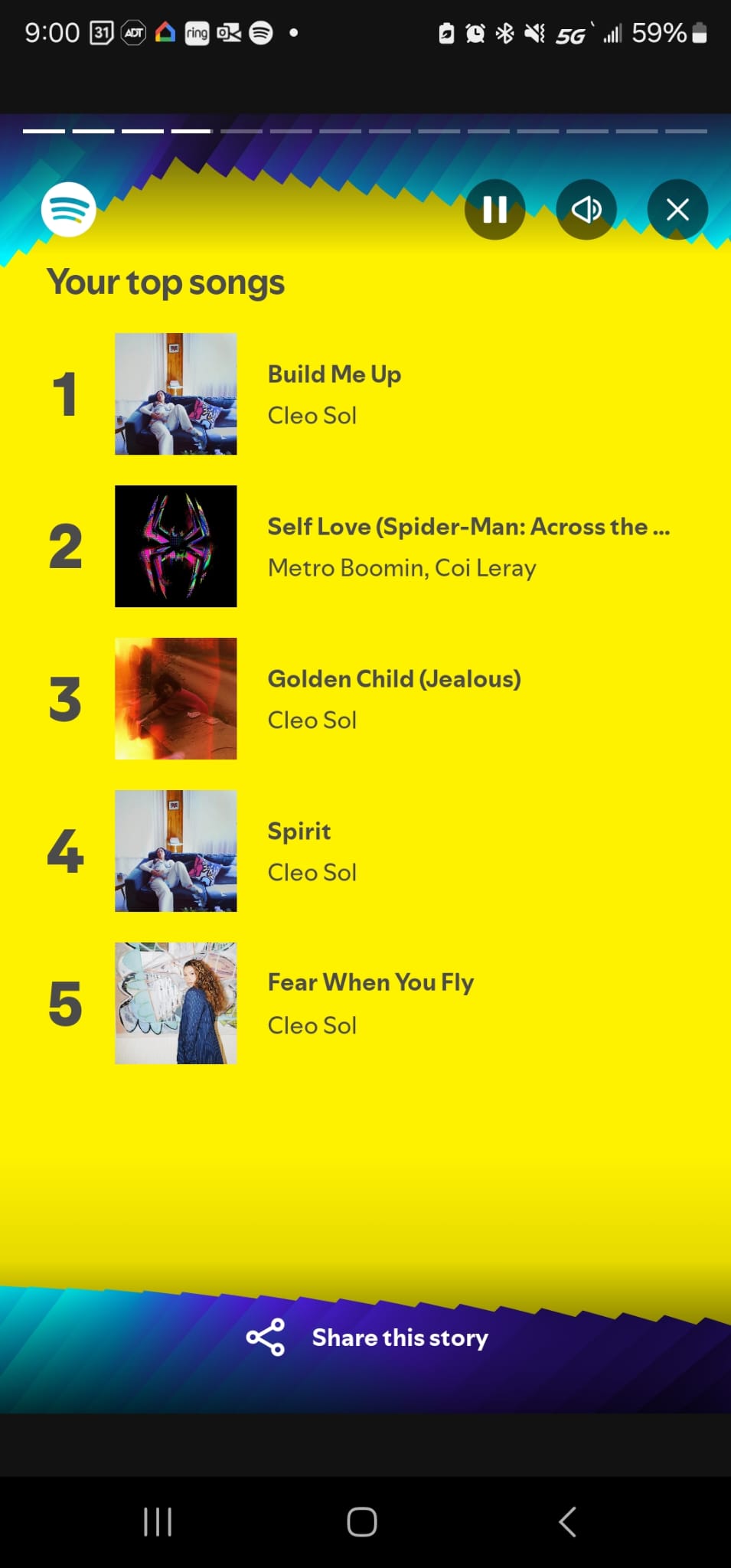Viewport: 731px width, 1568px height.
Task: Go to the phone's home screen
Action: pos(362,1522)
